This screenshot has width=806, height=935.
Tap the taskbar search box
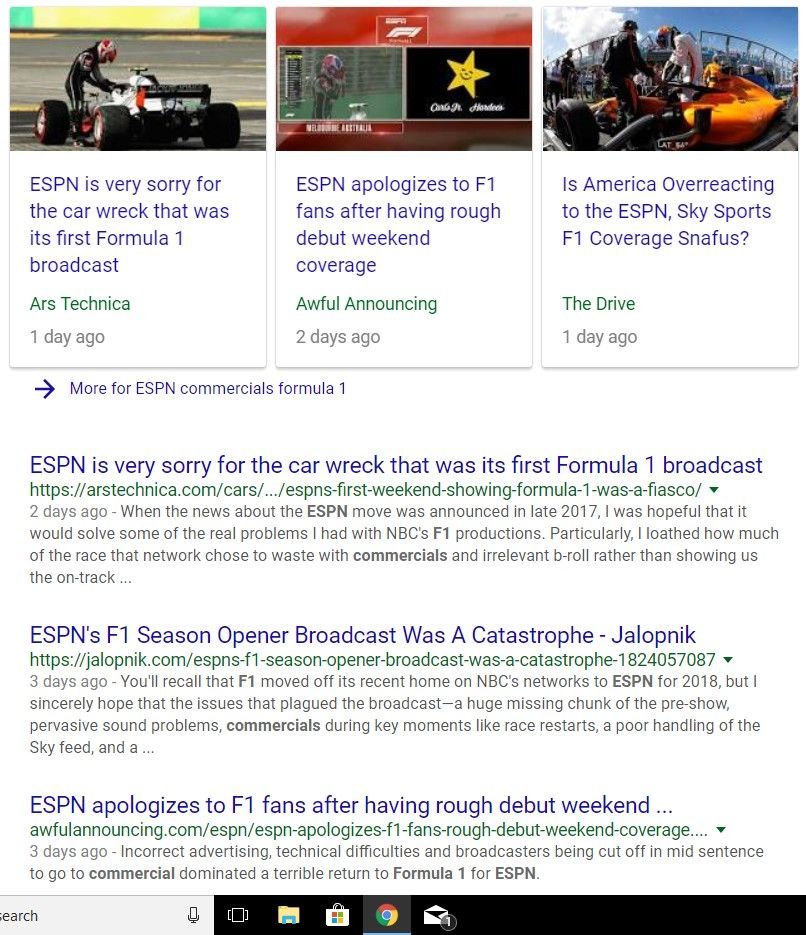coord(80,915)
